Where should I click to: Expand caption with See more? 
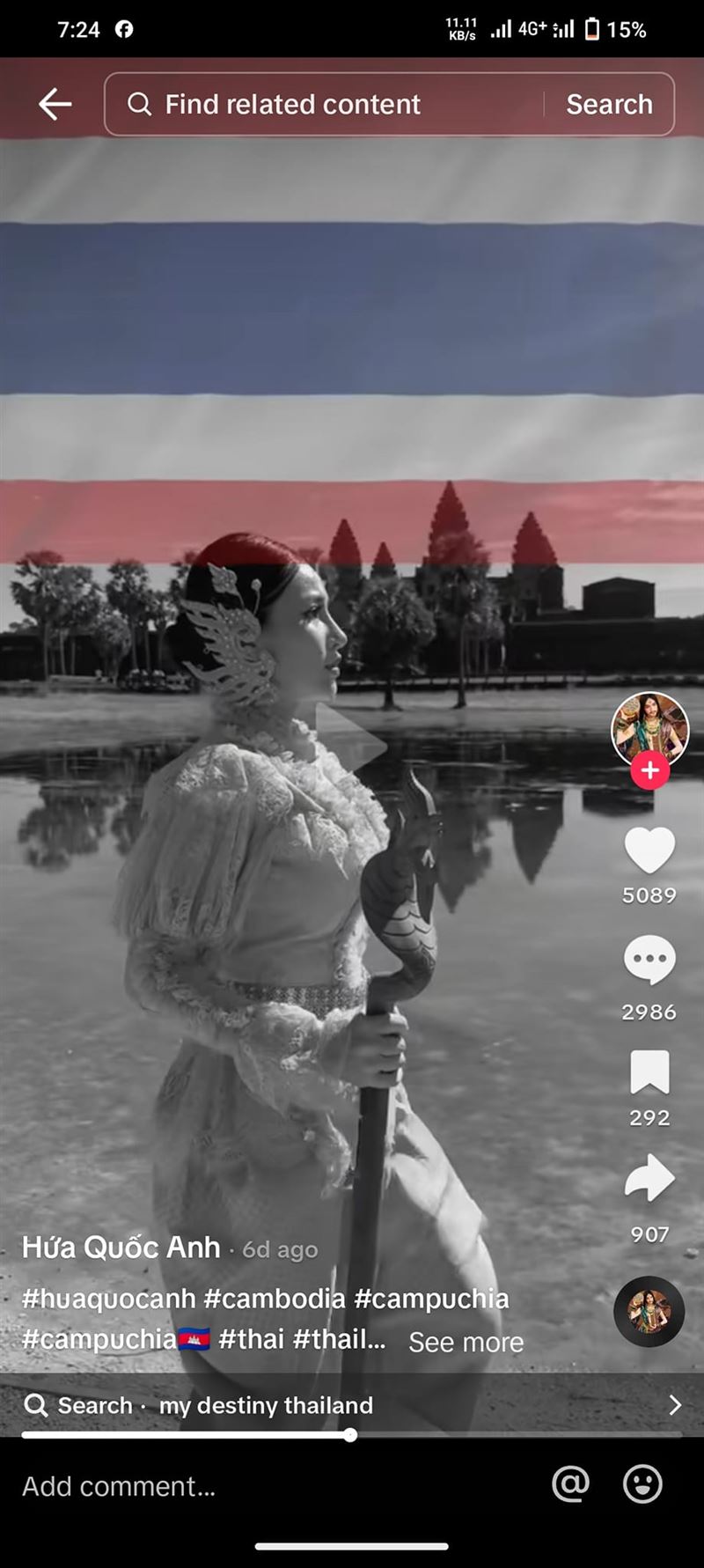click(x=466, y=1342)
